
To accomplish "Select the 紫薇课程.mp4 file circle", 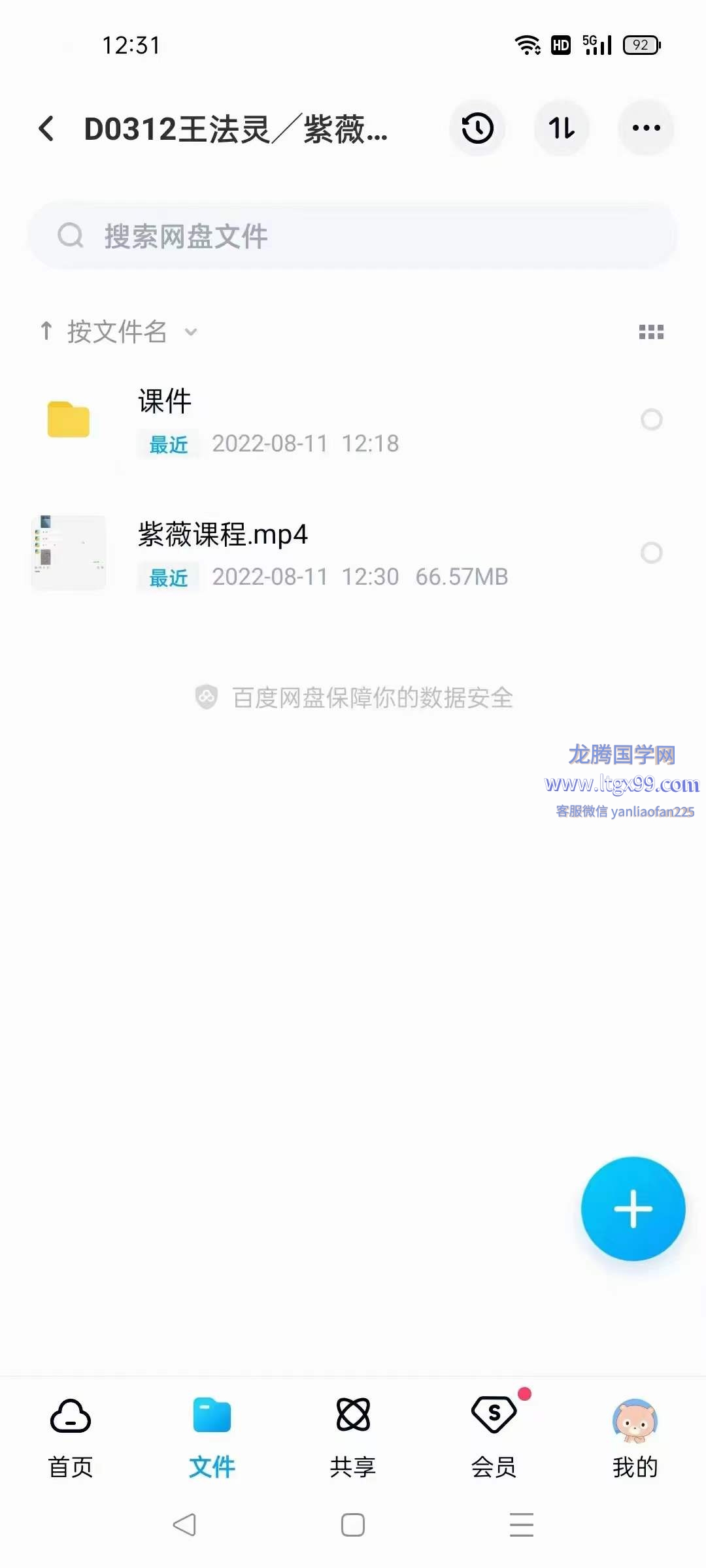I will pyautogui.click(x=651, y=553).
